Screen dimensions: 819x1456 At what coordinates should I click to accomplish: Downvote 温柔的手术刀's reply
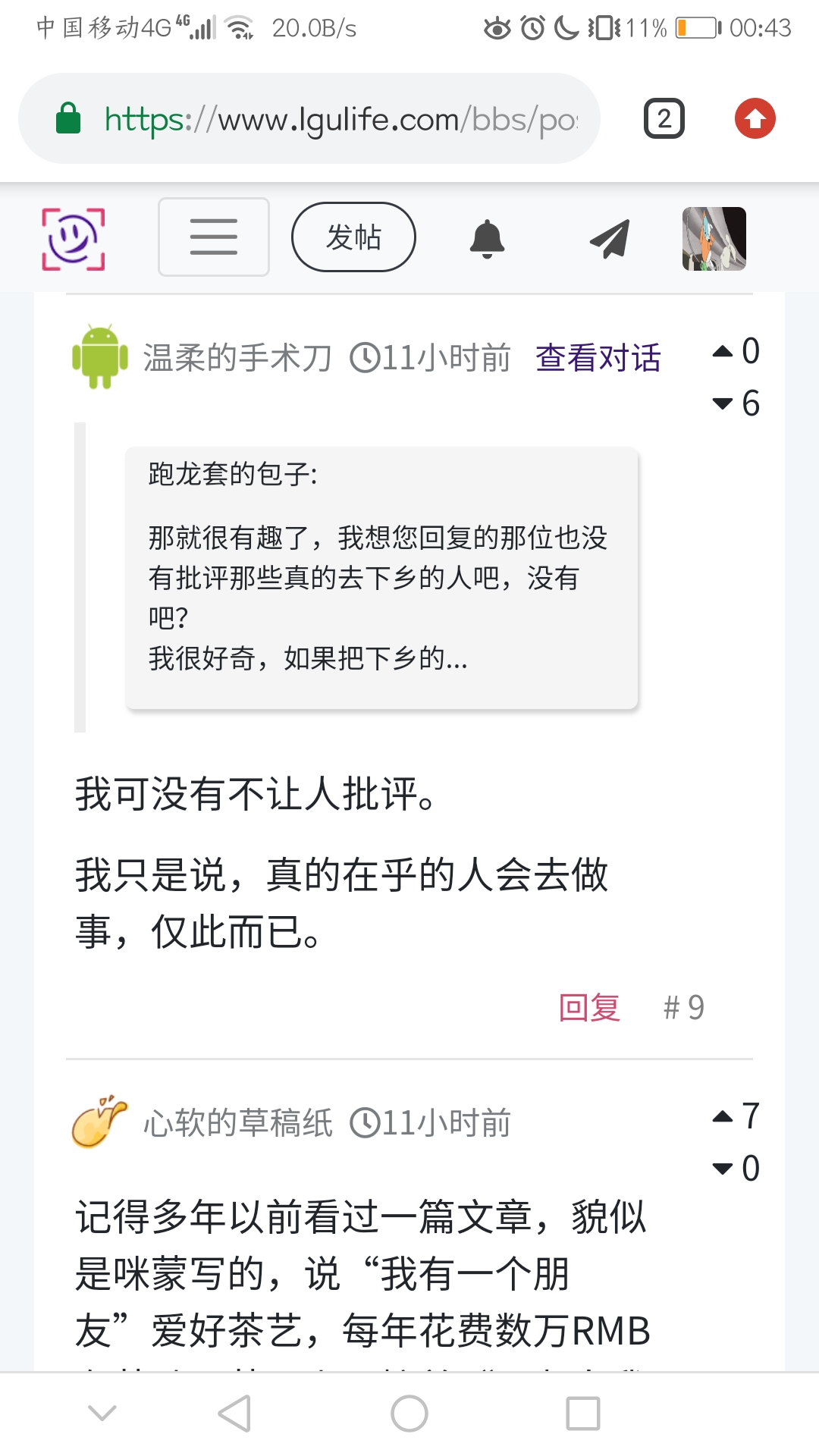(x=723, y=403)
